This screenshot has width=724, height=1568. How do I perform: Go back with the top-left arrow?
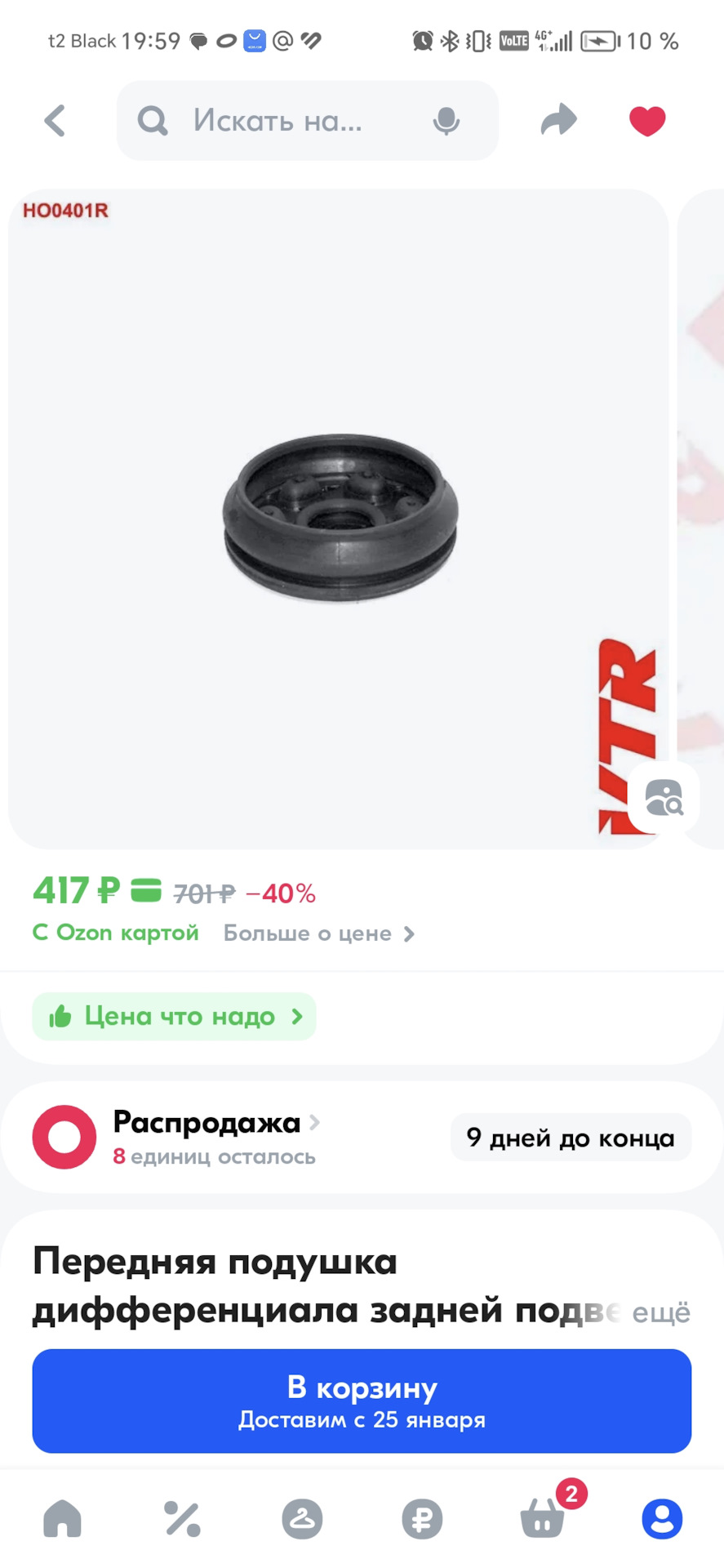(x=55, y=121)
